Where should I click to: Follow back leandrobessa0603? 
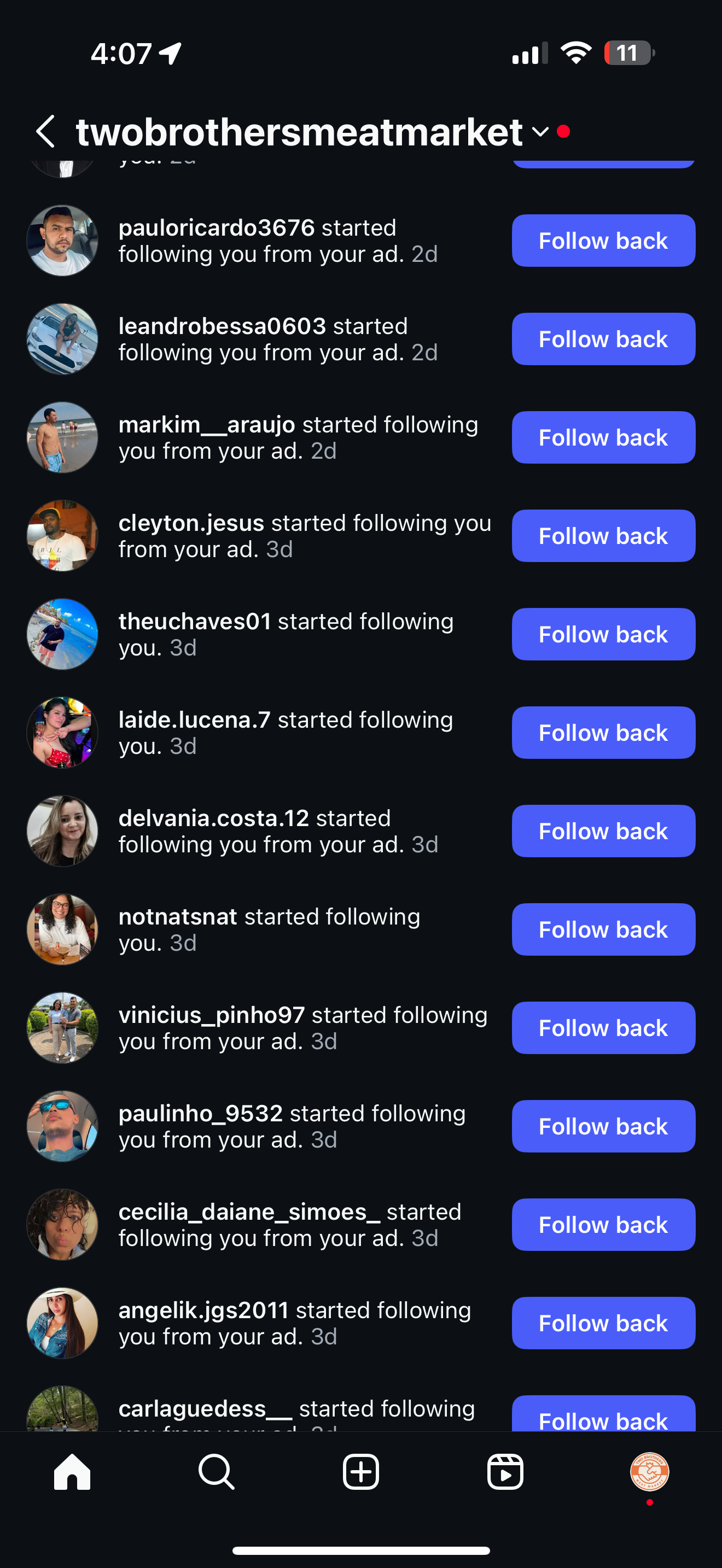[x=603, y=339]
